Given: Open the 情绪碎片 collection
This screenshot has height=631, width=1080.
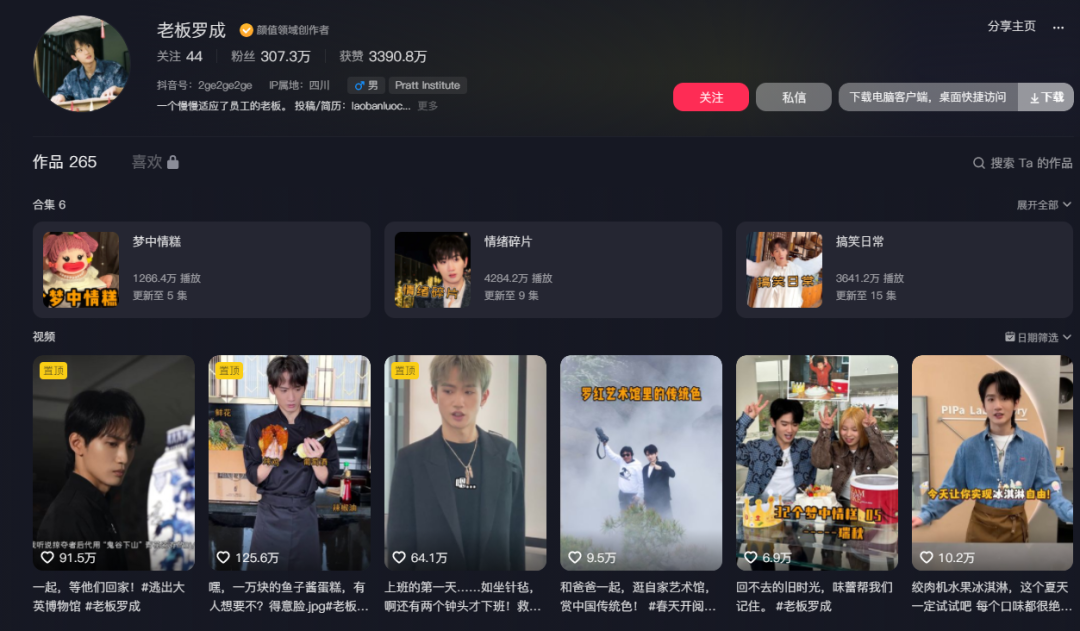Looking at the screenshot, I should coord(553,270).
